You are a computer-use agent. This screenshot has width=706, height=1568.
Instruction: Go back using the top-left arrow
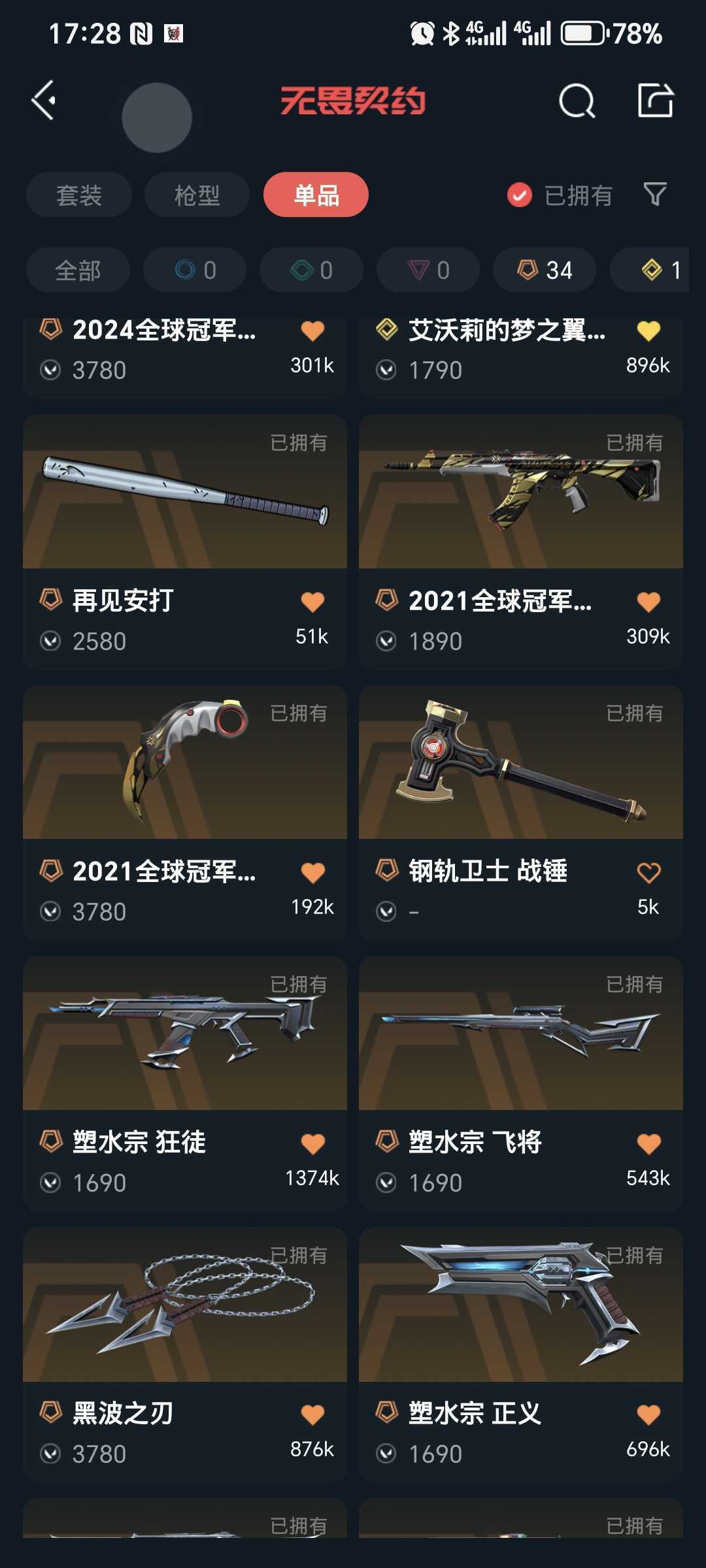pos(44,101)
